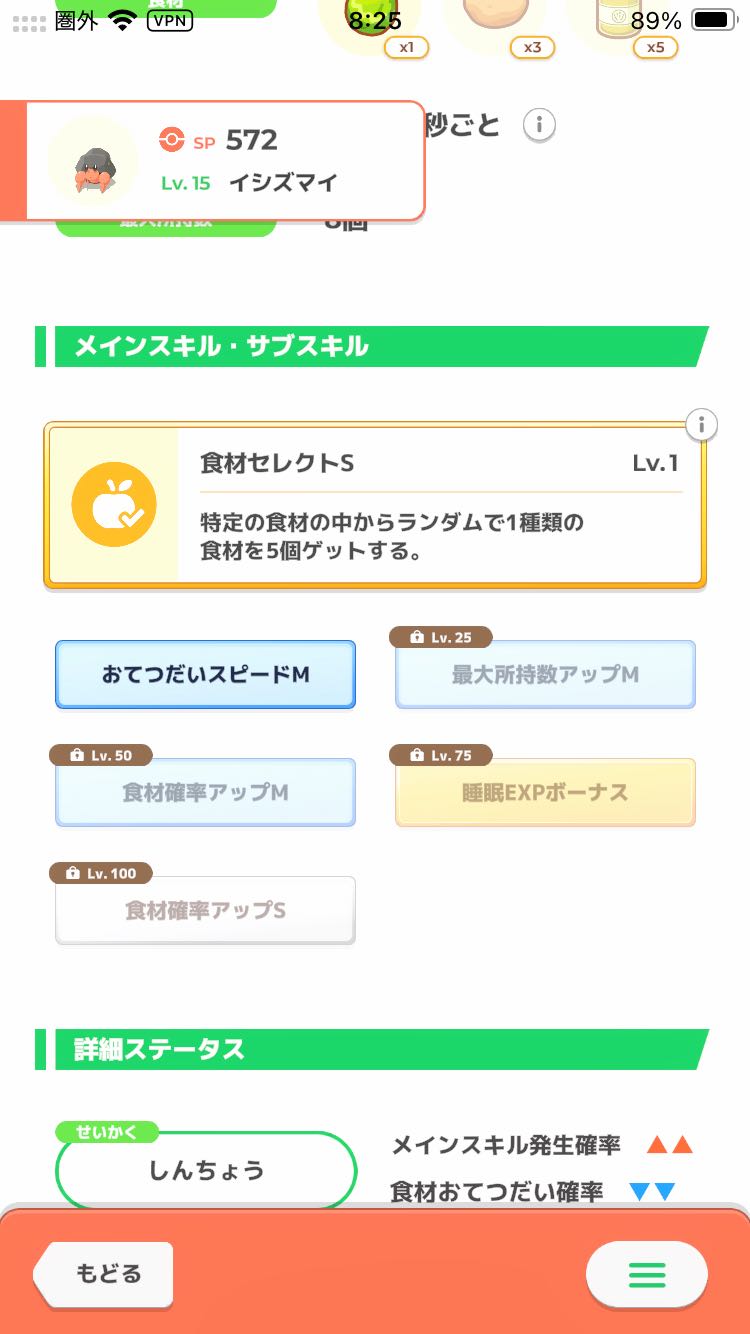Viewport: 750px width, 1334px height.
Task: Select the おてつだいスピードM sub skill
Action: tap(205, 675)
